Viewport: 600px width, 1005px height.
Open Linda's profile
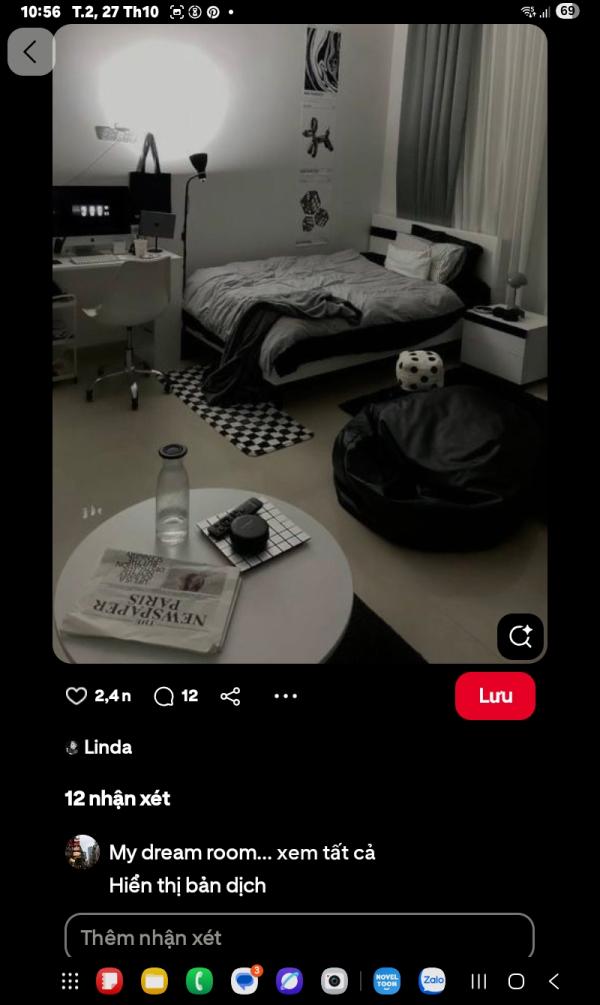[x=107, y=747]
